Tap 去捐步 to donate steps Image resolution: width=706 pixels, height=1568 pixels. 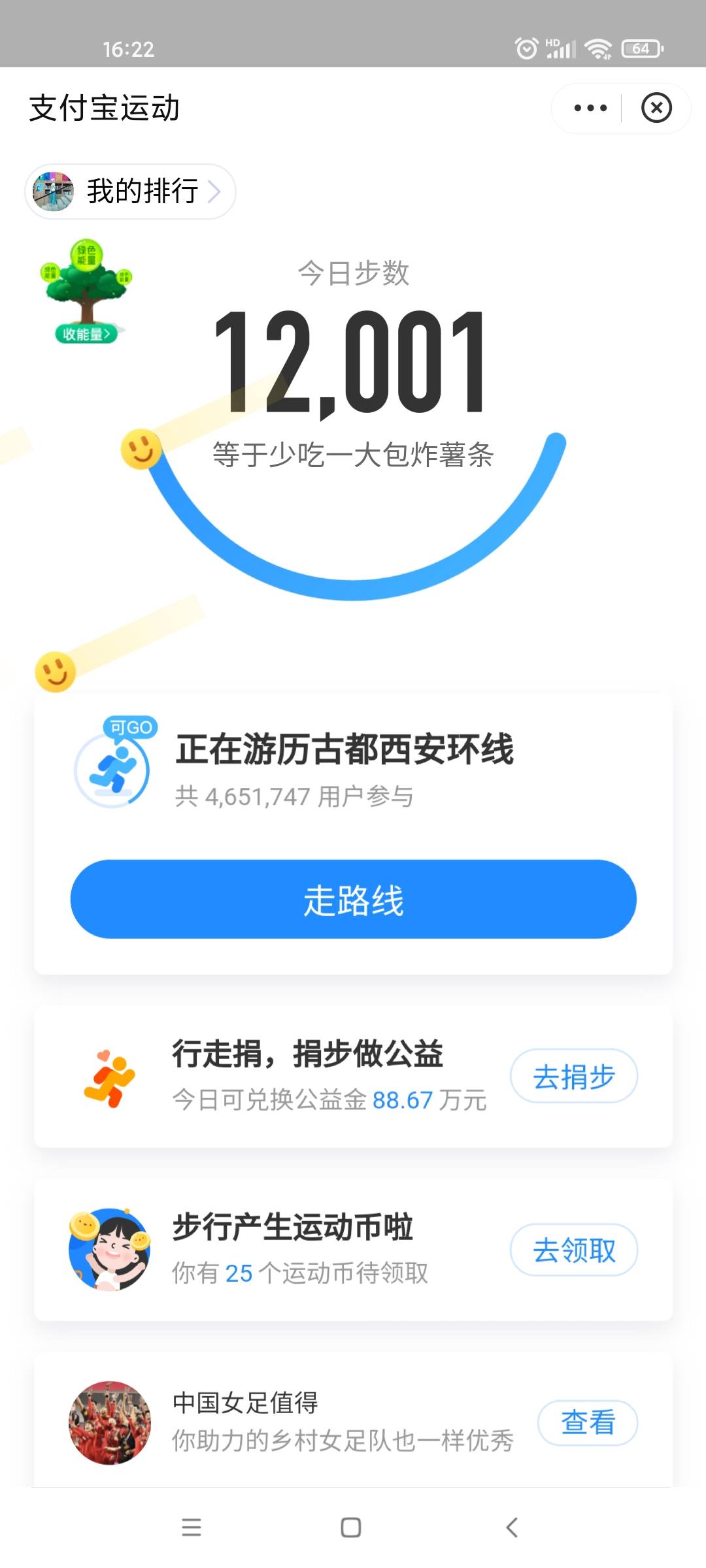pos(573,1078)
